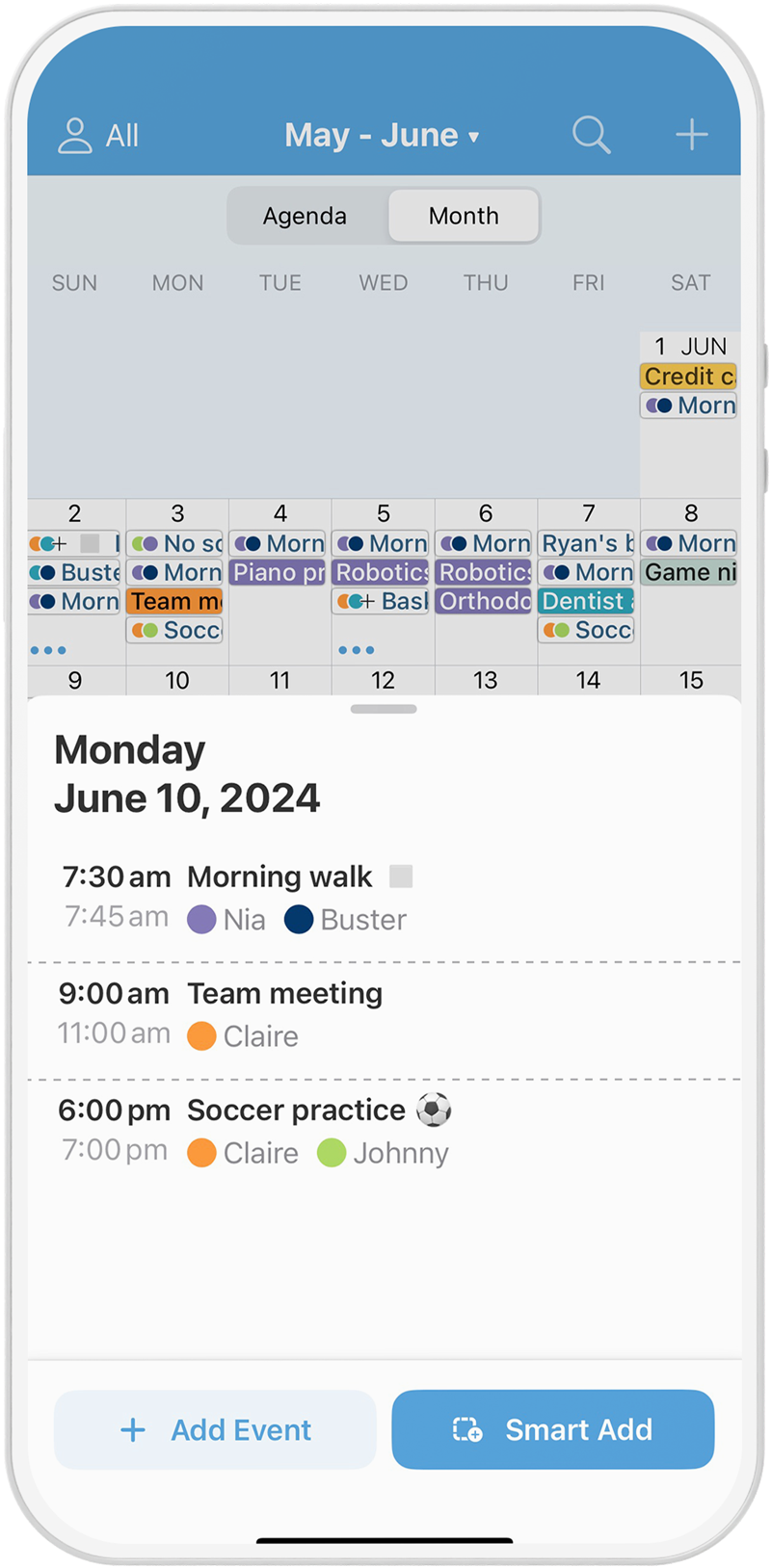Select the Month view
This screenshot has width=771, height=1568.
click(464, 216)
